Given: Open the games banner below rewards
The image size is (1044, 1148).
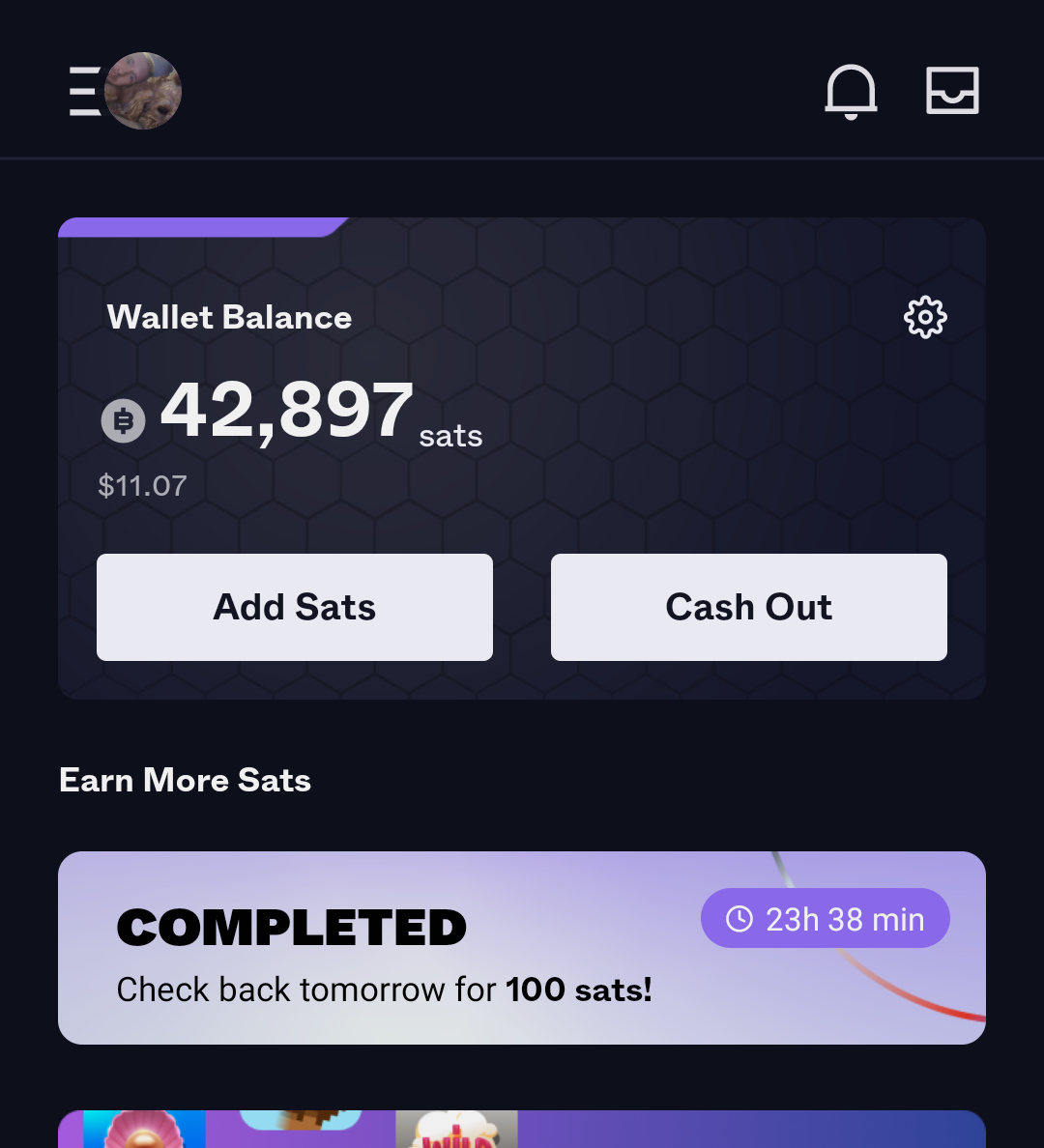Looking at the screenshot, I should tap(522, 1129).
